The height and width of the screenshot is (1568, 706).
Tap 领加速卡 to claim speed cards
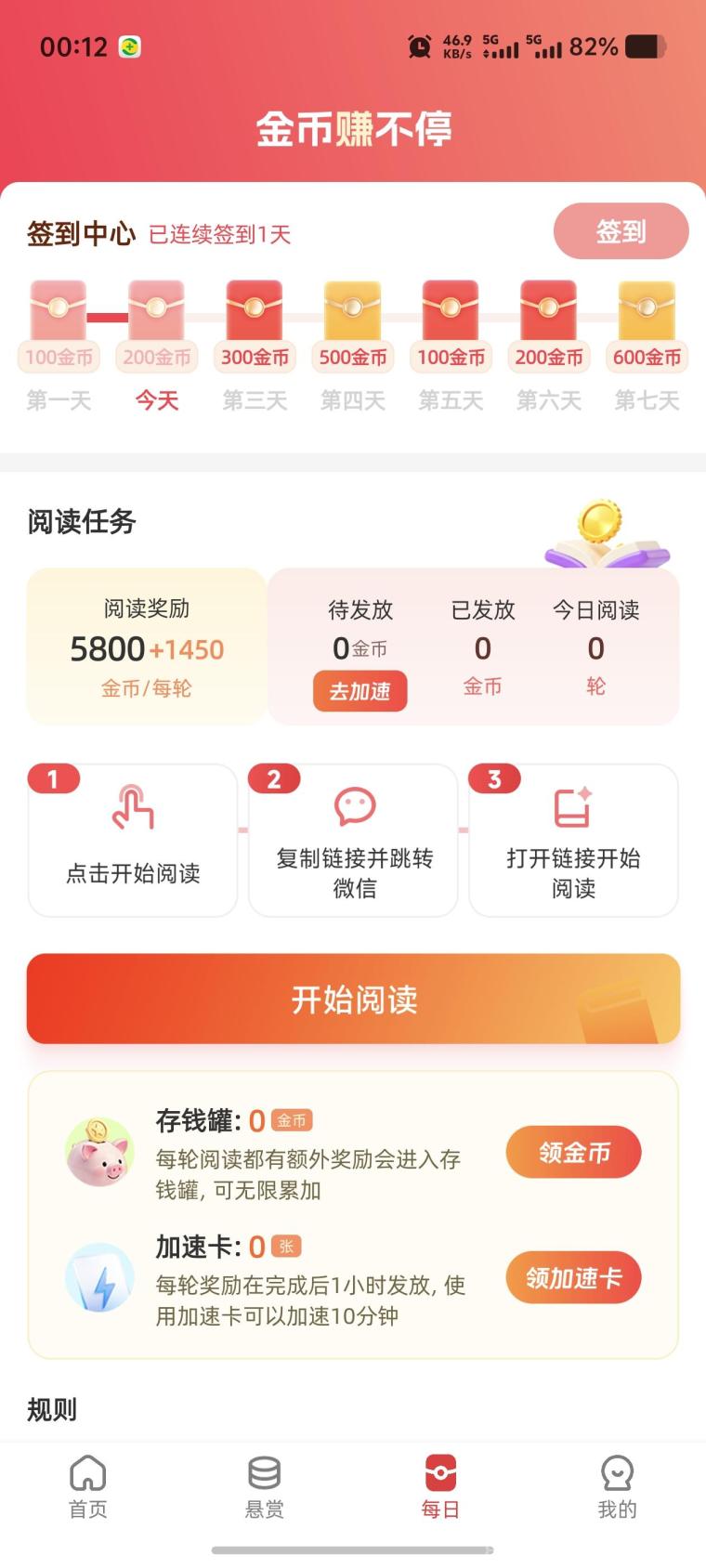[573, 1278]
